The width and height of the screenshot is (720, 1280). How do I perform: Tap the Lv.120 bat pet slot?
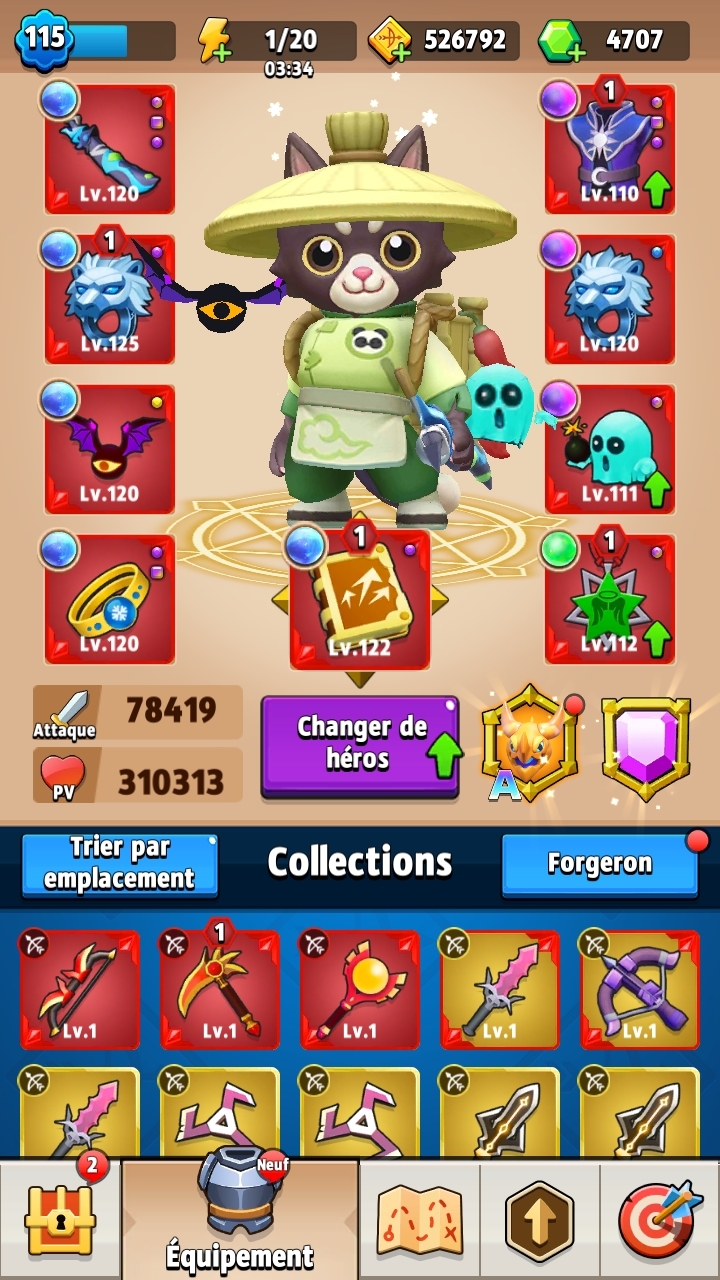click(x=109, y=449)
